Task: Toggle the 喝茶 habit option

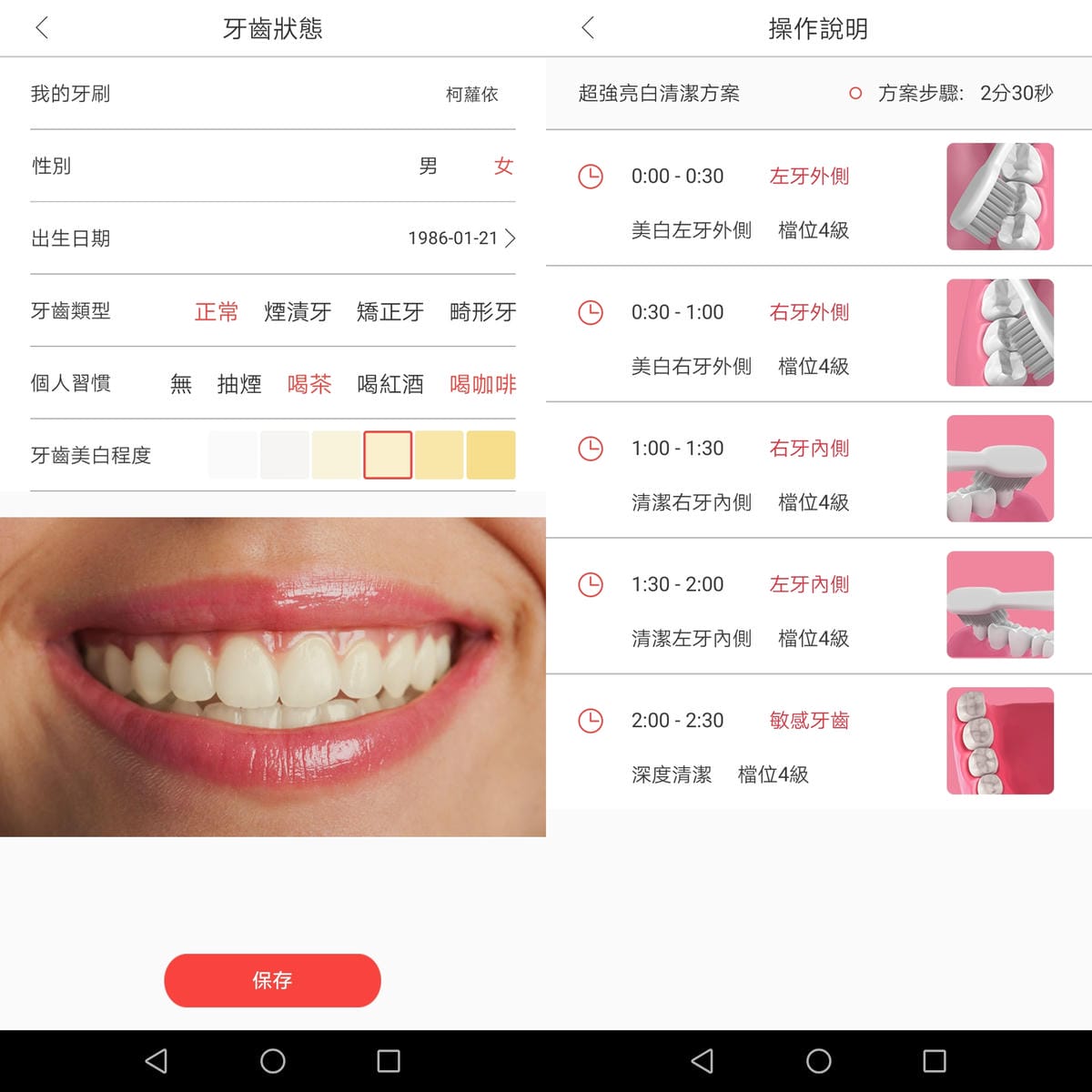Action: 309,384
